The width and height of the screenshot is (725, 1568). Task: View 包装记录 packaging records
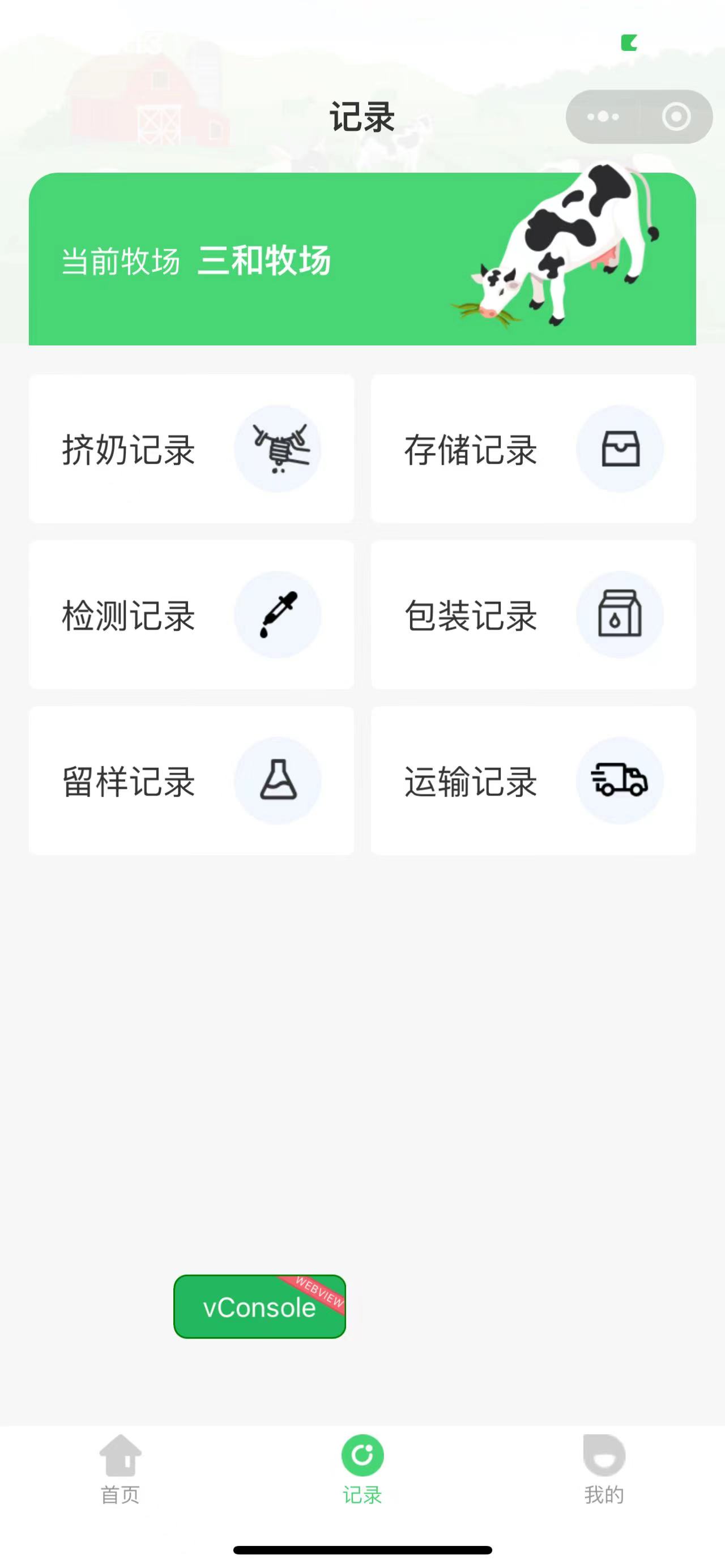(x=533, y=615)
